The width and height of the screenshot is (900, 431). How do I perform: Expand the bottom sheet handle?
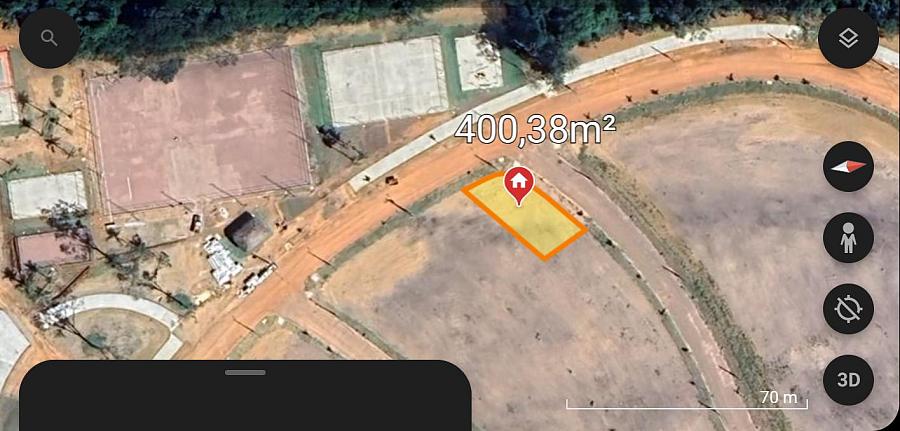pyautogui.click(x=245, y=372)
